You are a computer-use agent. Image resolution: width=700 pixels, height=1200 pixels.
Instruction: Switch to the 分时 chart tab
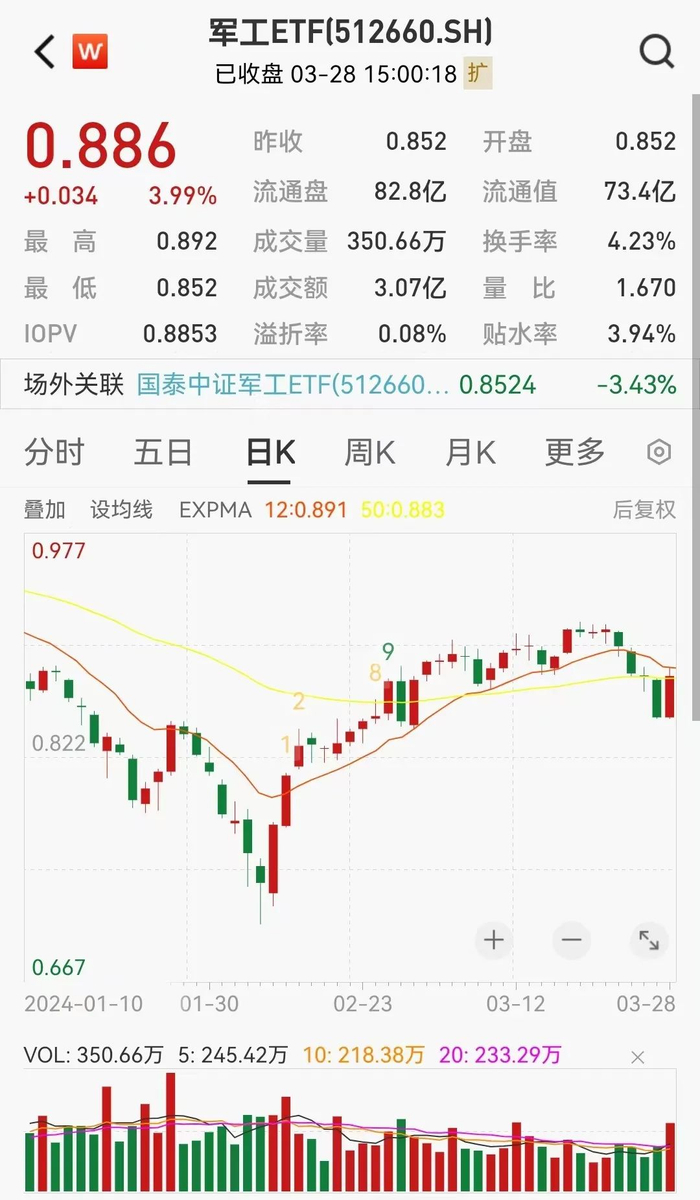54,453
